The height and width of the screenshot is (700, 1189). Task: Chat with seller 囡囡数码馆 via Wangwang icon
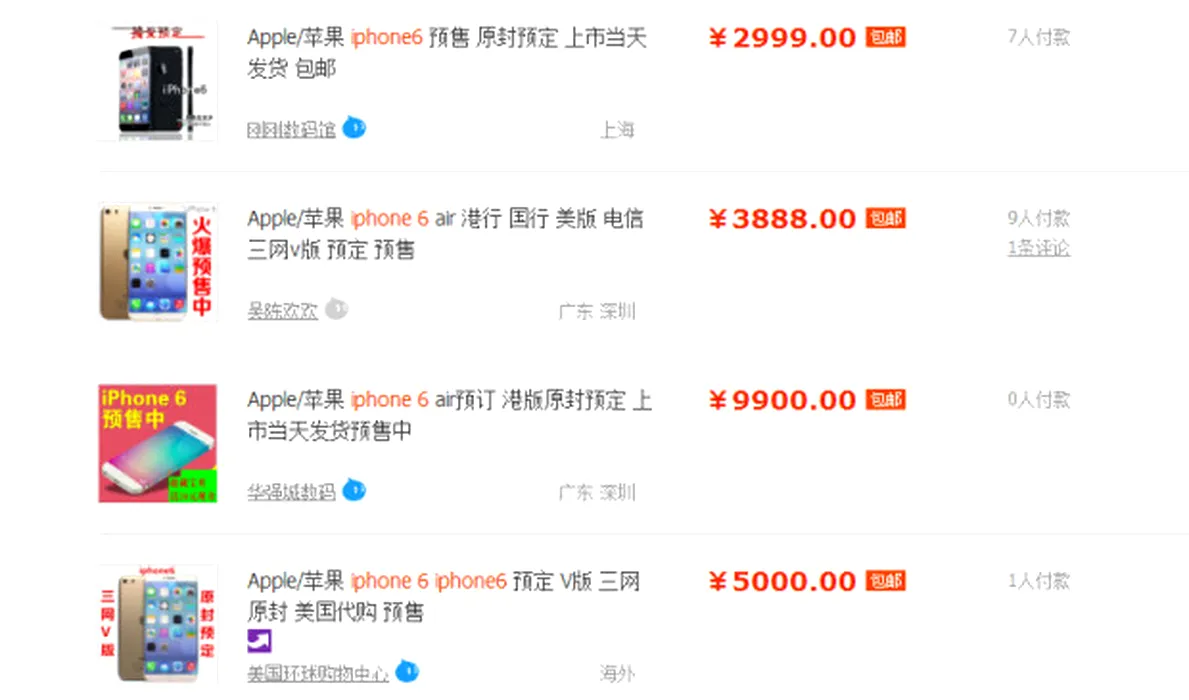[354, 128]
